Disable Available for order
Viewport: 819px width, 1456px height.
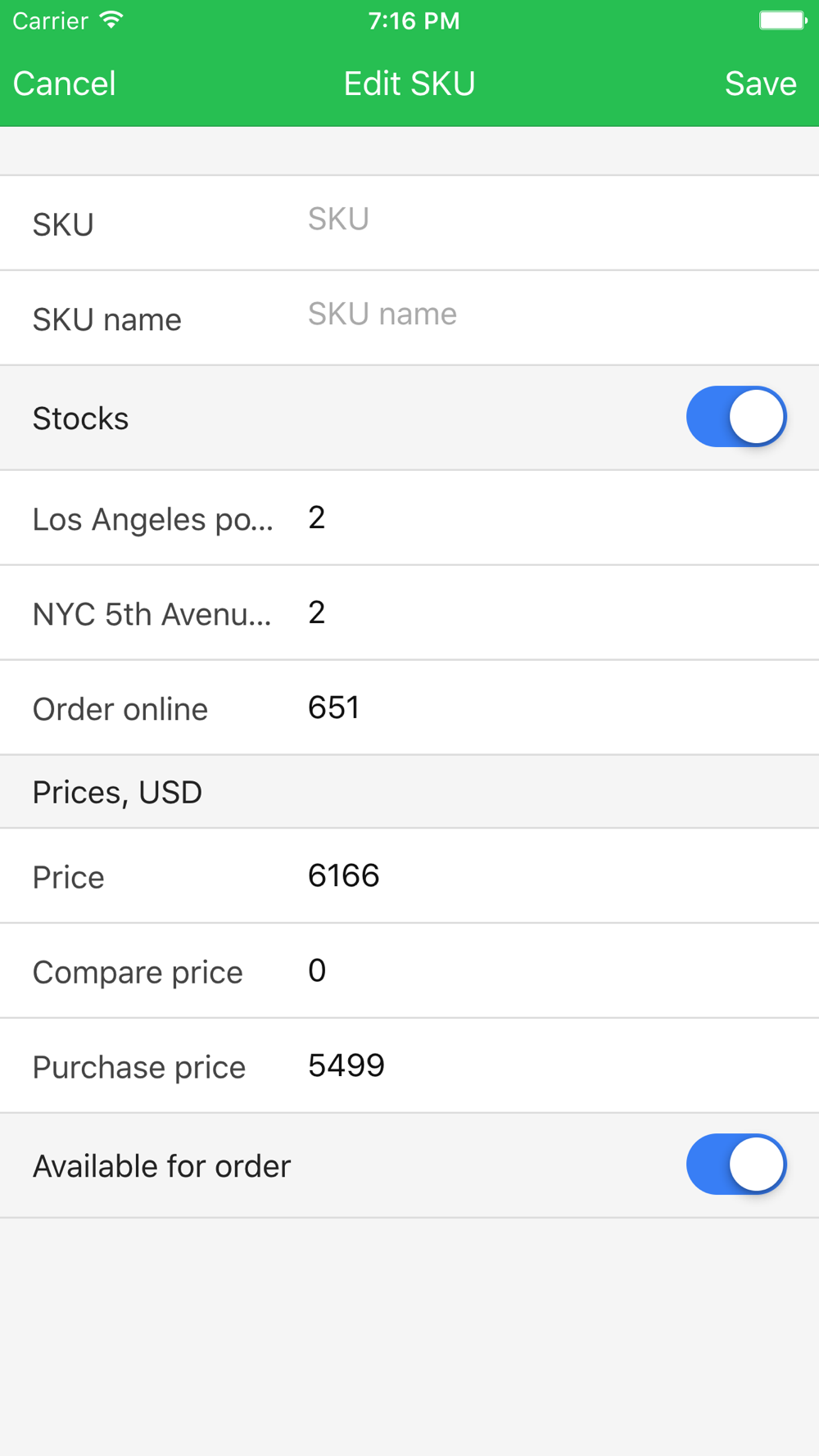pos(736,1164)
